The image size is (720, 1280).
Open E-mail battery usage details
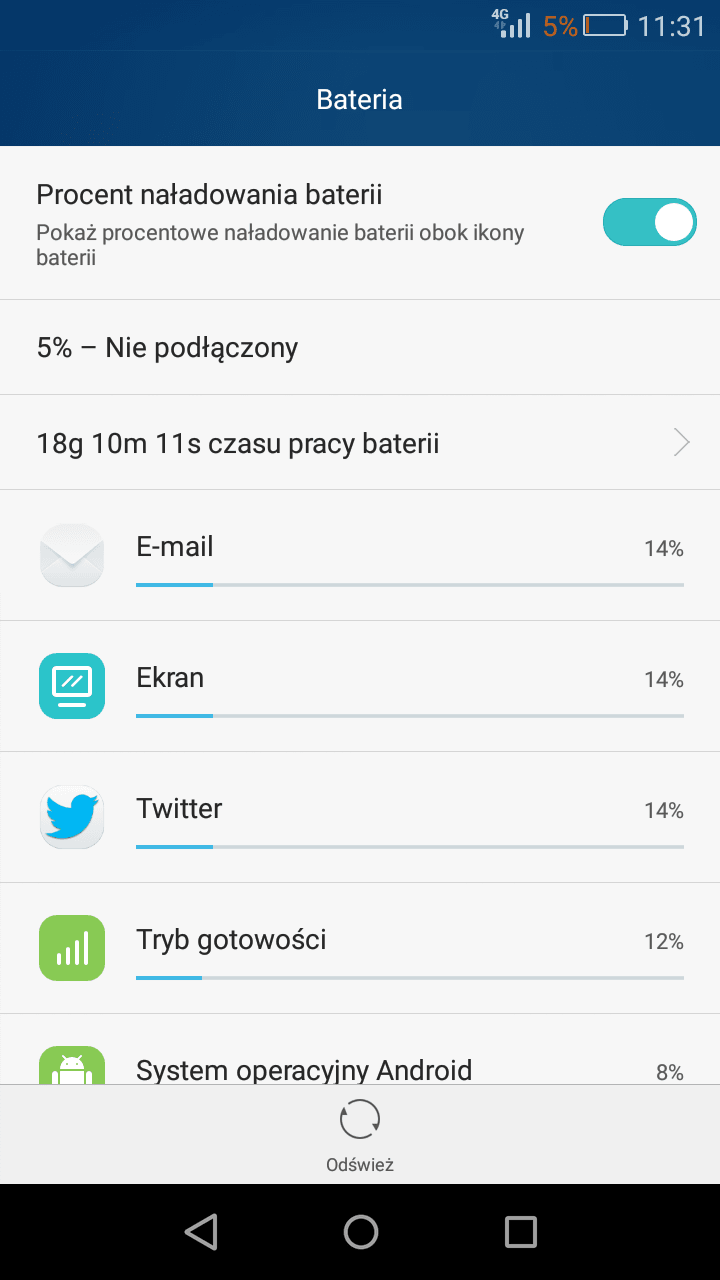tap(360, 555)
